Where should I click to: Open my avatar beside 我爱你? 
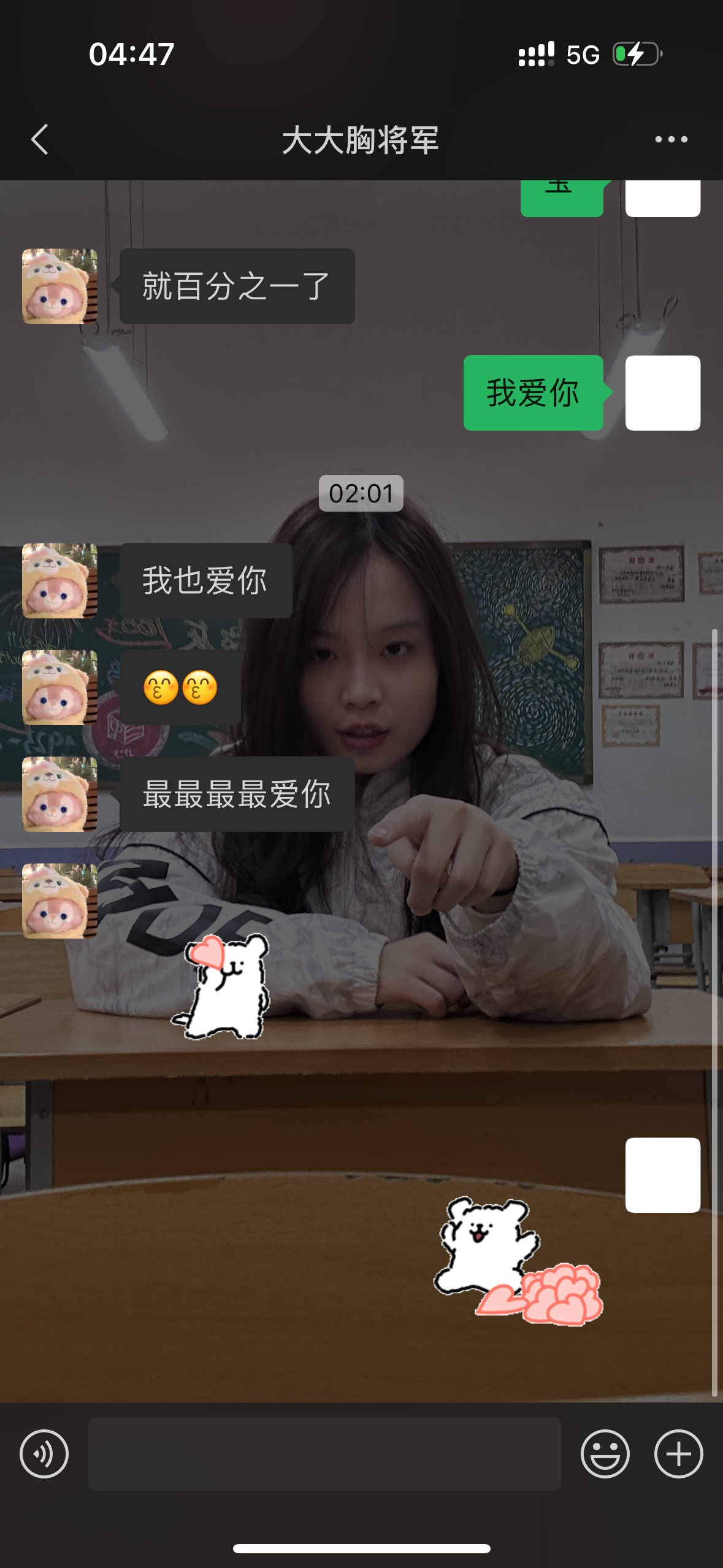click(x=662, y=393)
